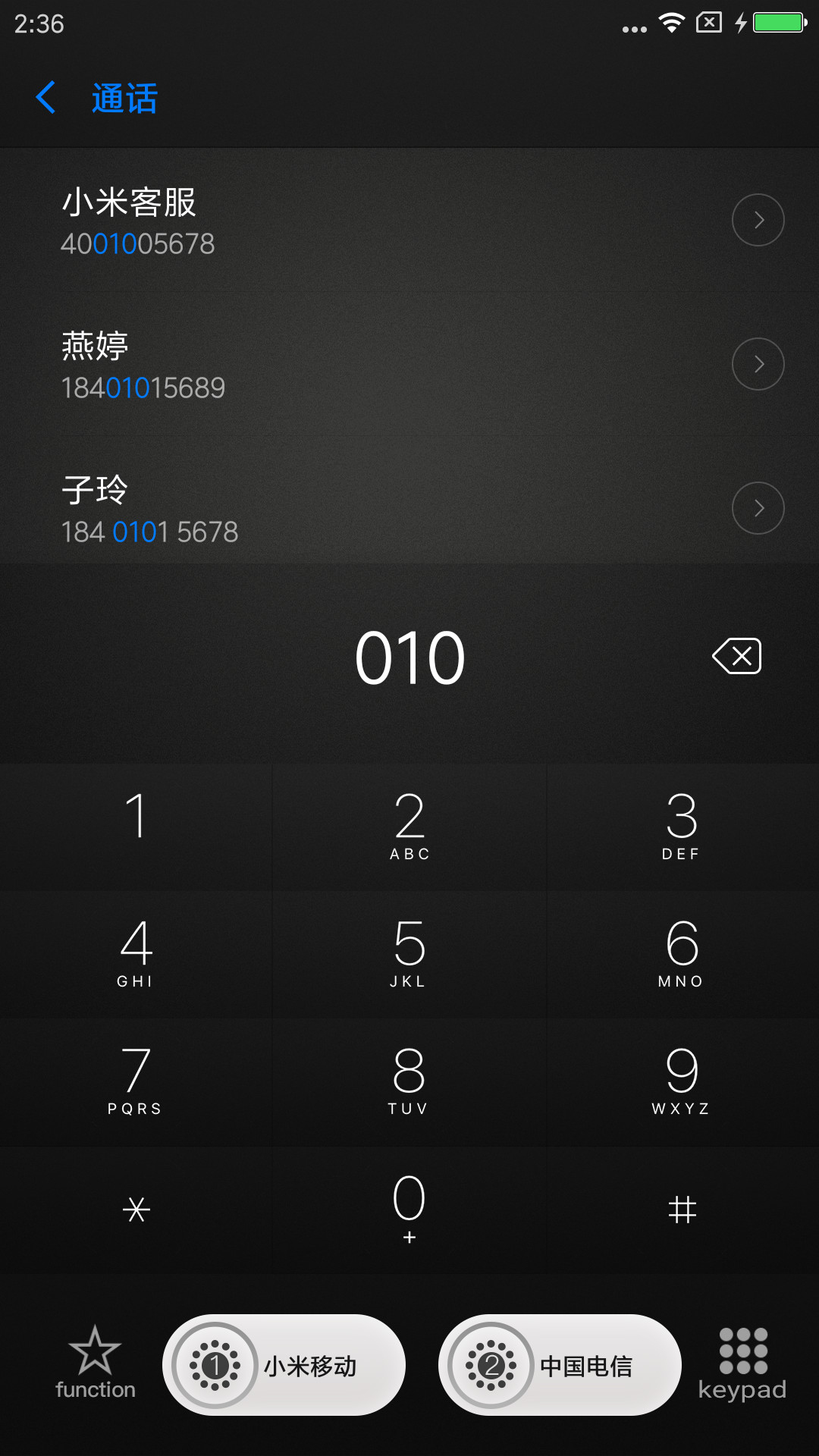Tap the 6 MNO key

[682, 955]
